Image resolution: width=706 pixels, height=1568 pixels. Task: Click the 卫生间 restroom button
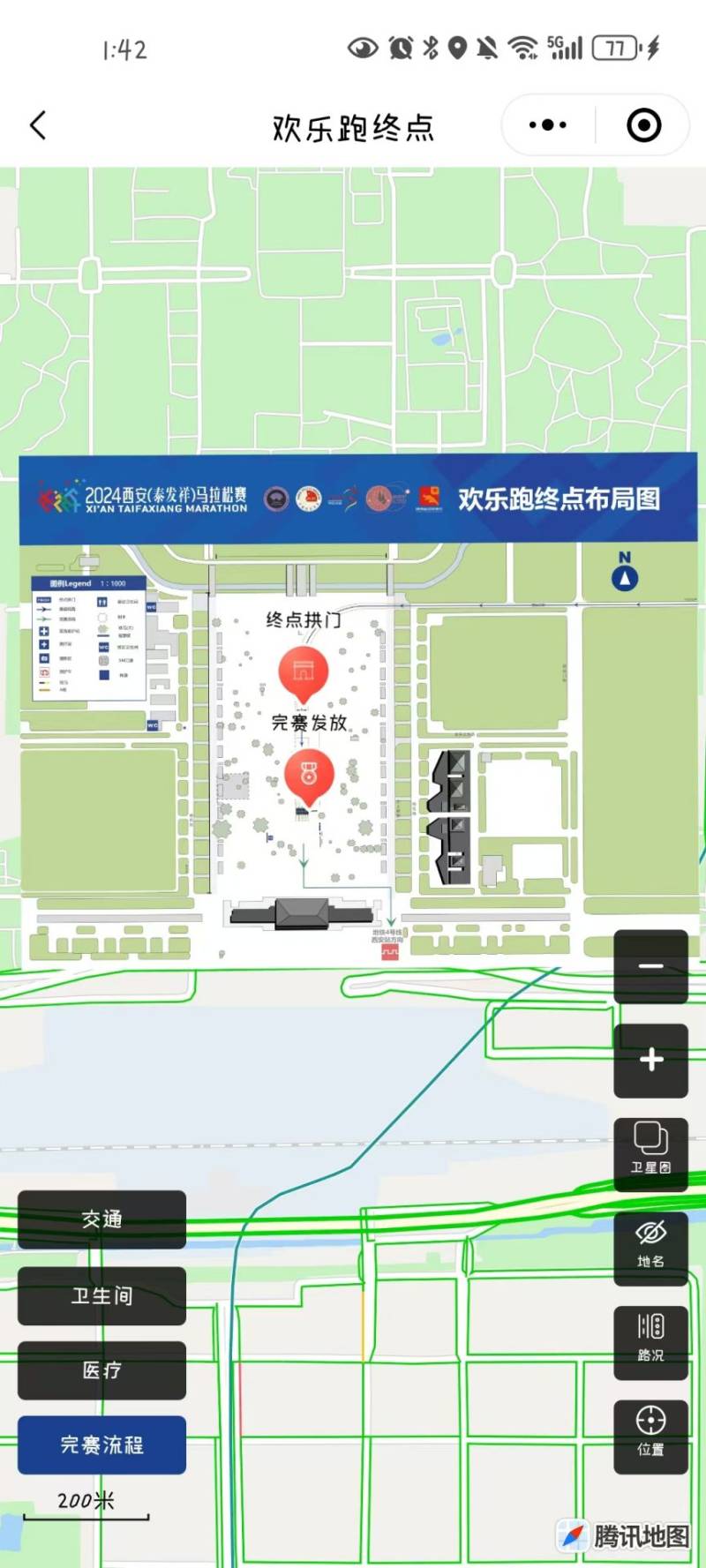coord(101,1295)
